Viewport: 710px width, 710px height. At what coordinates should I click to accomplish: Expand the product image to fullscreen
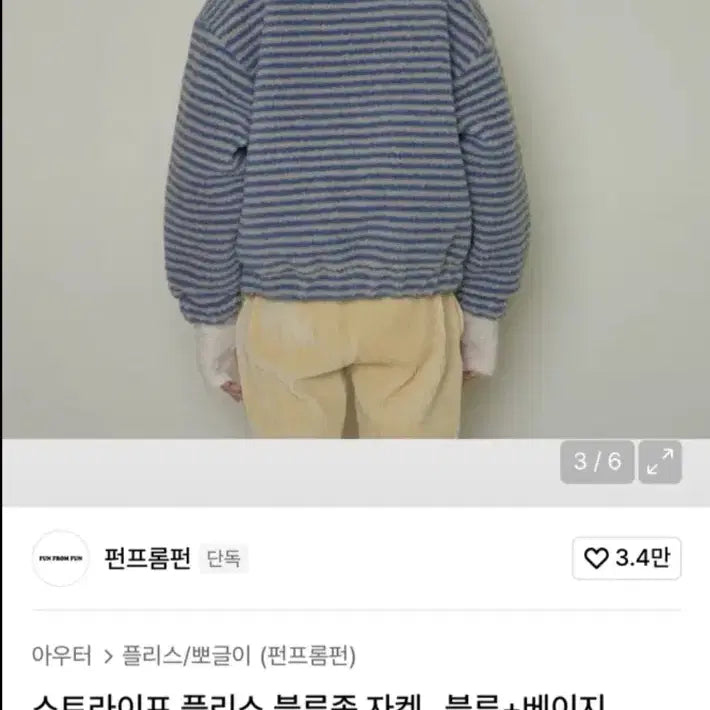(660, 462)
